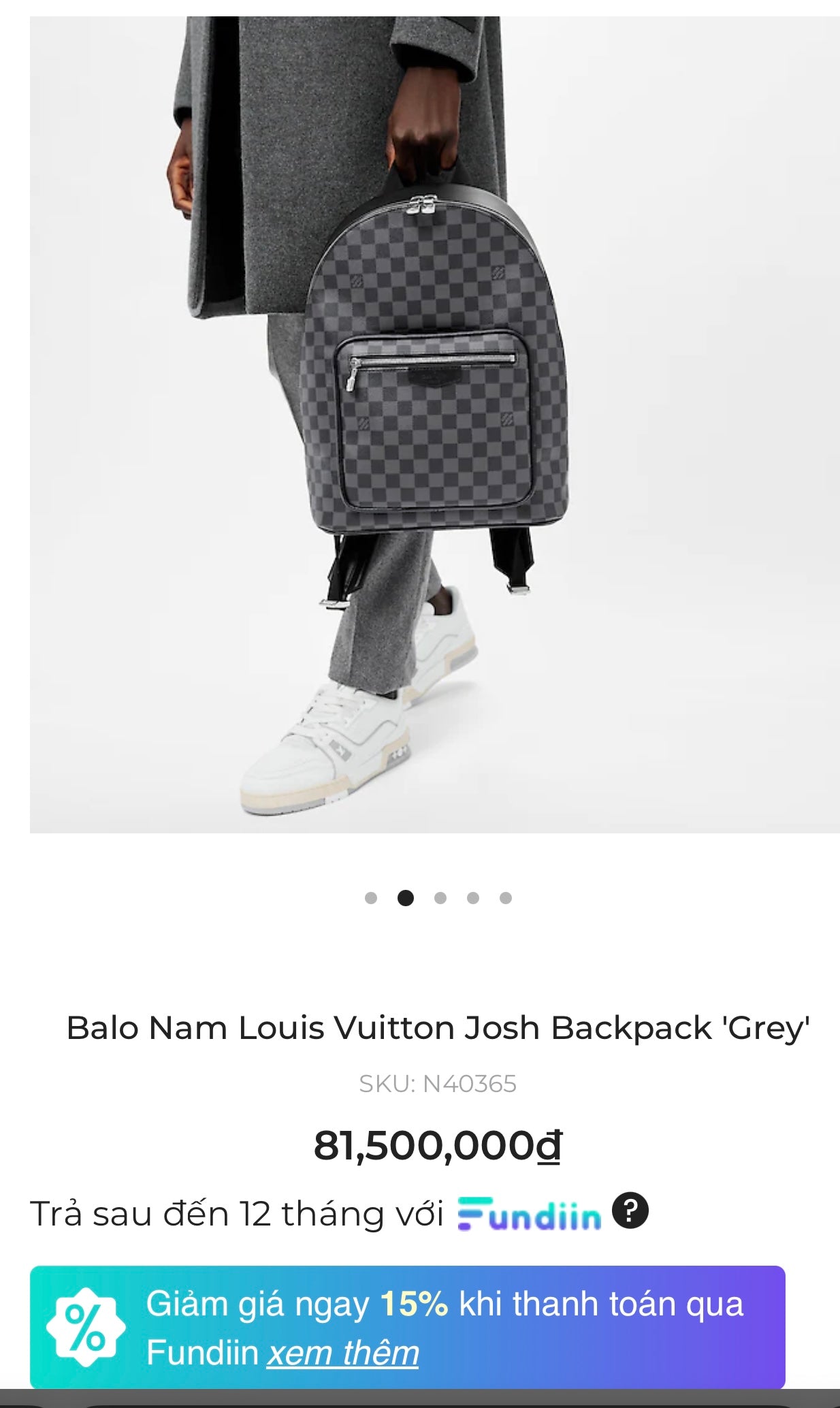Go to the last carousel page dot
Image resolution: width=840 pixels, height=1408 pixels.
click(506, 898)
